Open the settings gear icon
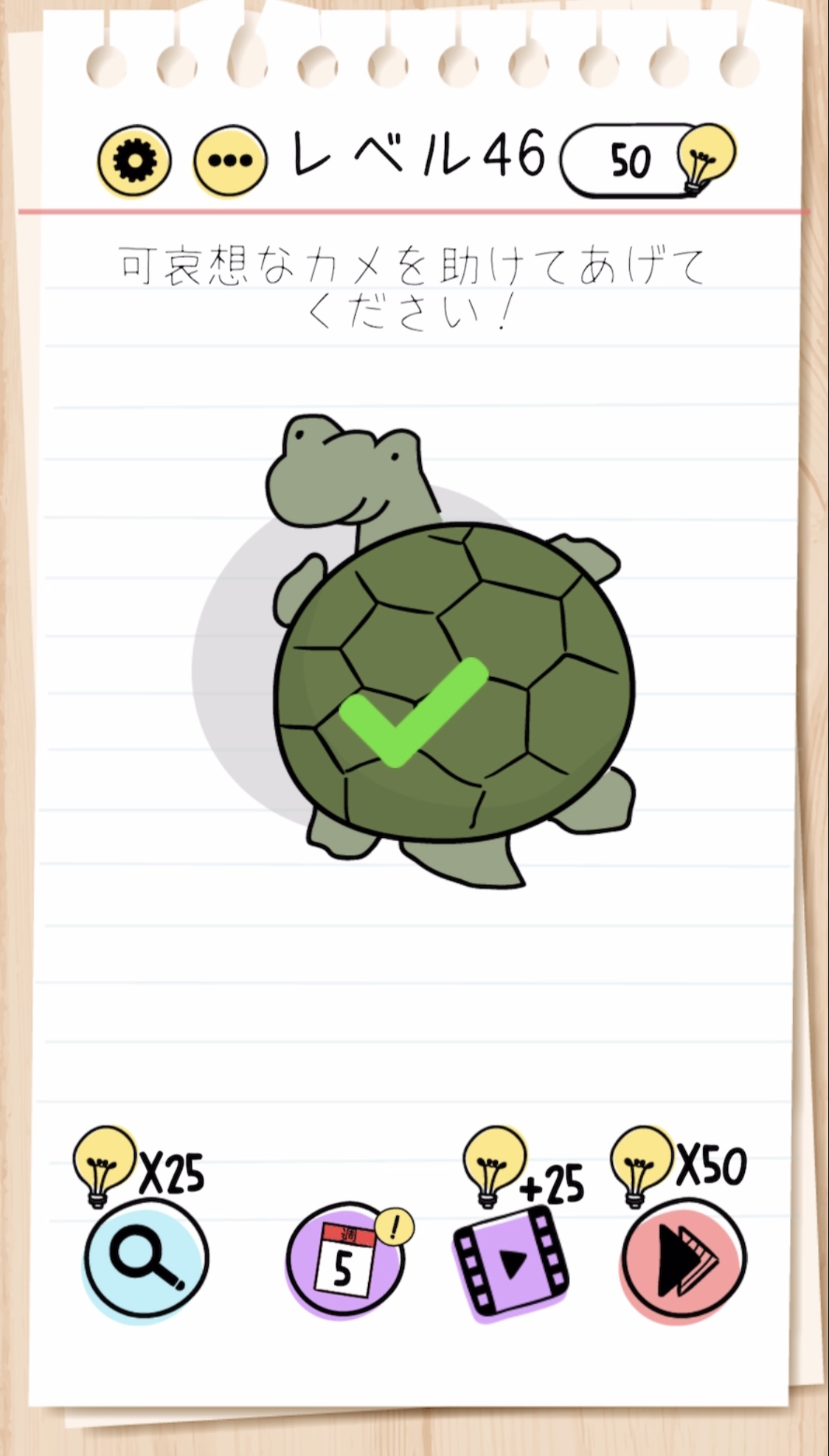Viewport: 829px width, 1456px height. click(134, 161)
